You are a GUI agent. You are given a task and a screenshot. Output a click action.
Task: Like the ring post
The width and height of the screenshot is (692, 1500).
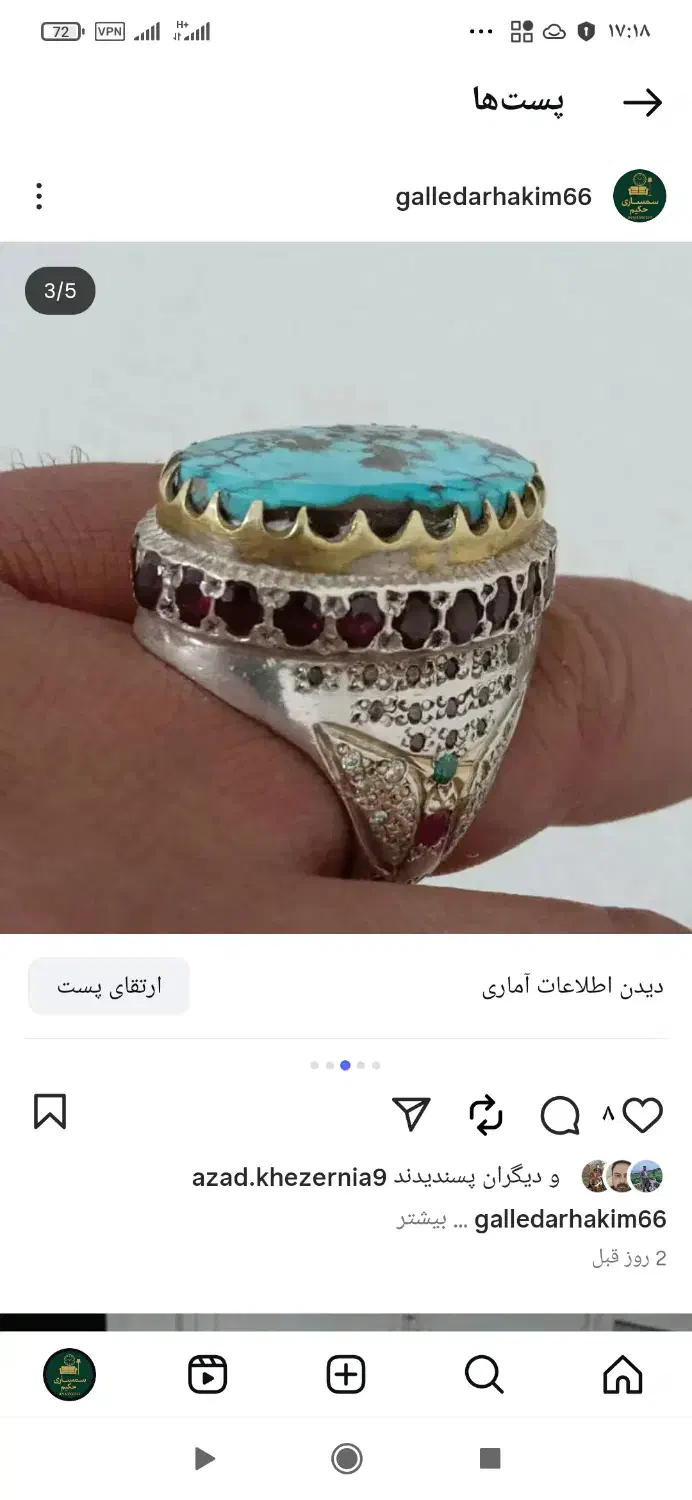click(x=643, y=1114)
